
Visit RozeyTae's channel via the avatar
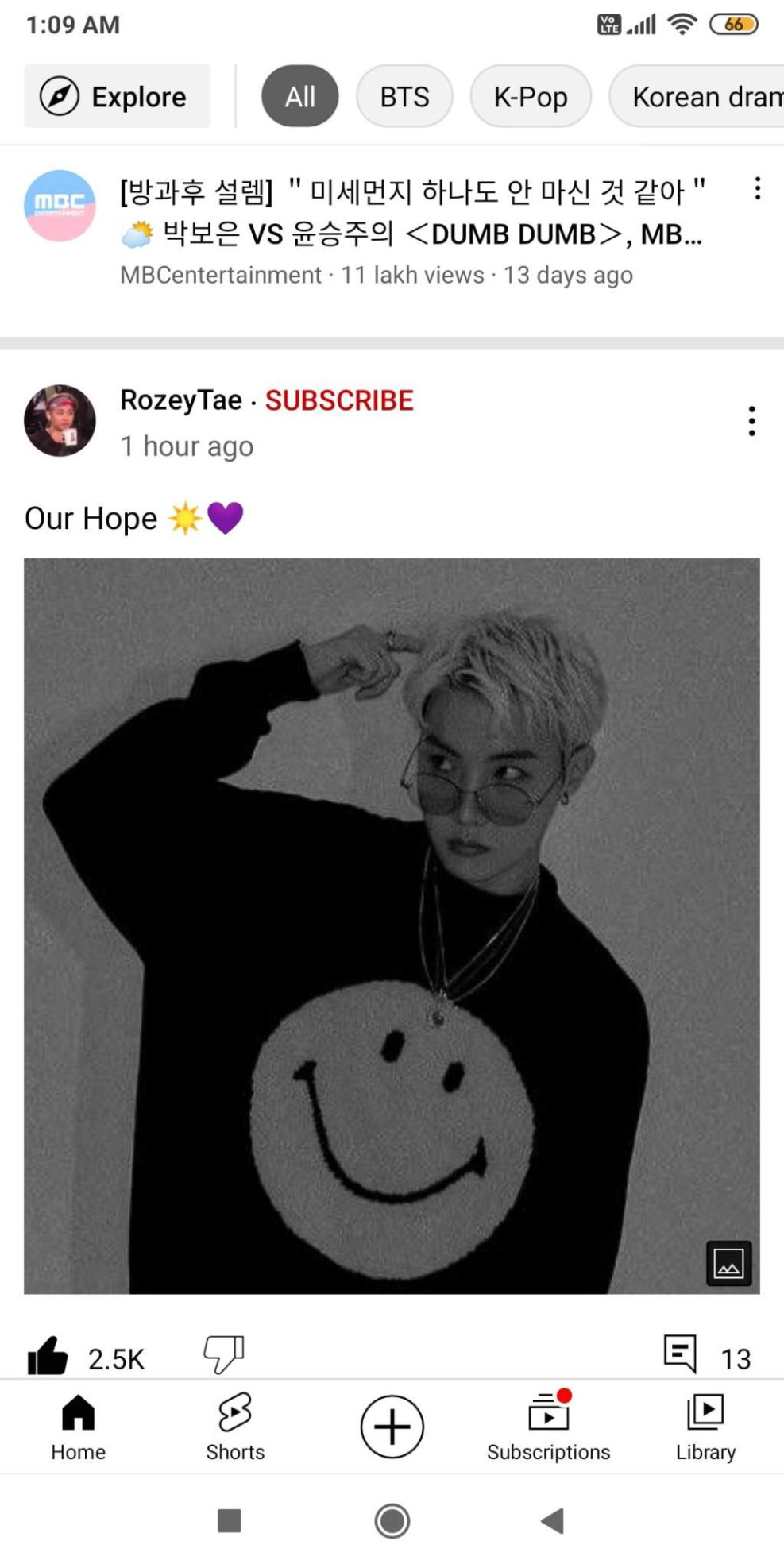[x=60, y=420]
